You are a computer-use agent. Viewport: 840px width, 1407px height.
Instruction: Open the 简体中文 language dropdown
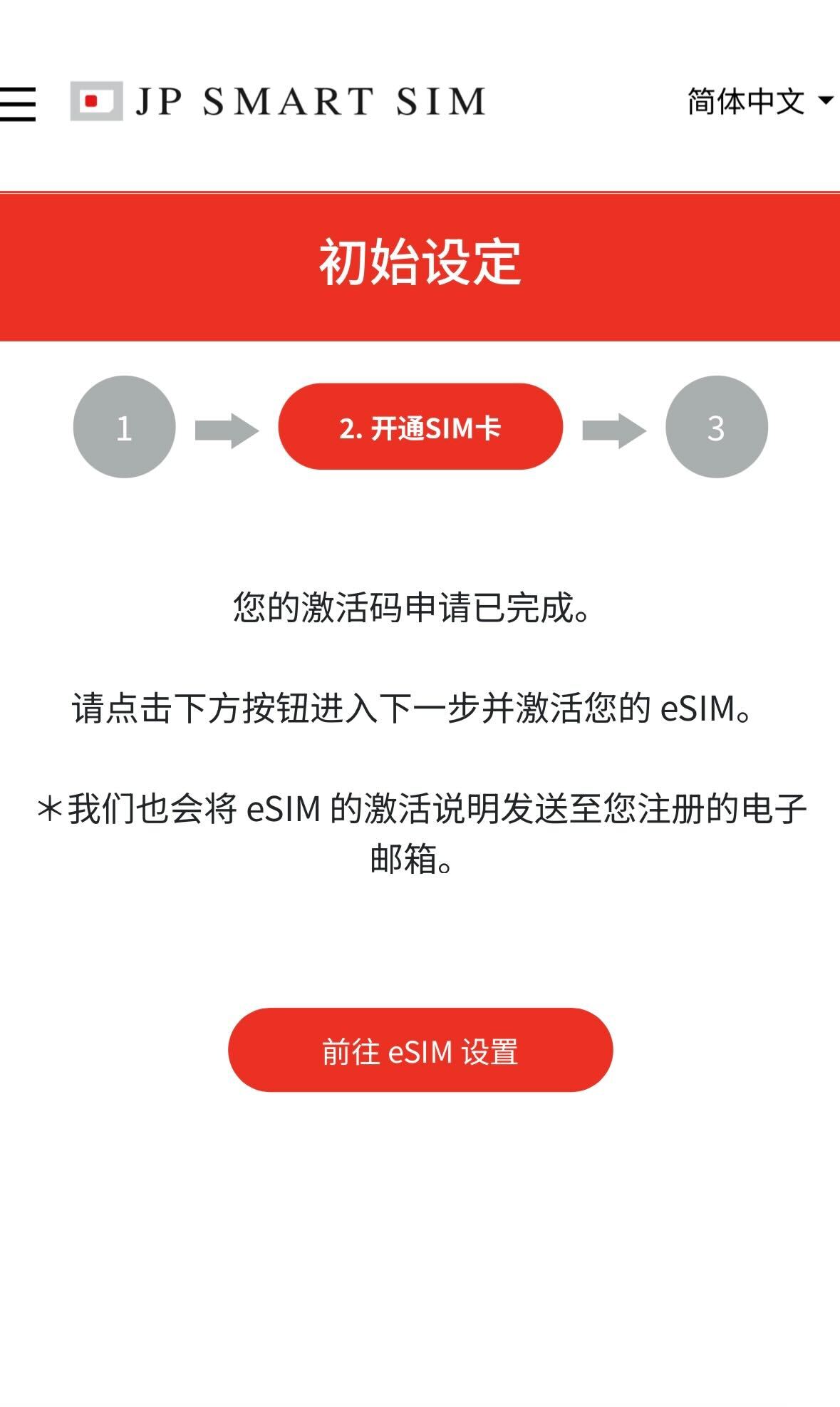(760, 101)
